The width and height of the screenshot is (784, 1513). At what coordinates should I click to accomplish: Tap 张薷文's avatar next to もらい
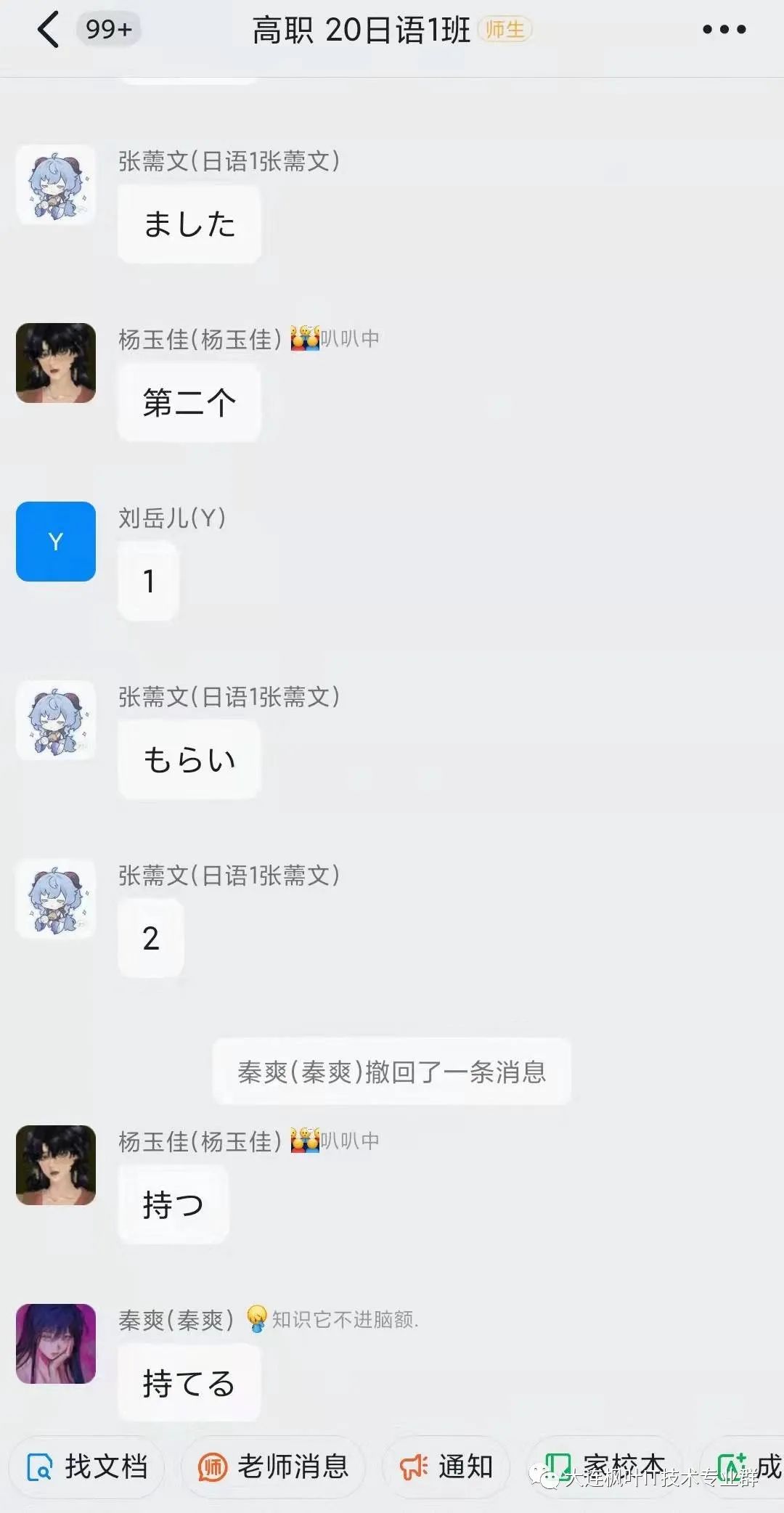[56, 720]
